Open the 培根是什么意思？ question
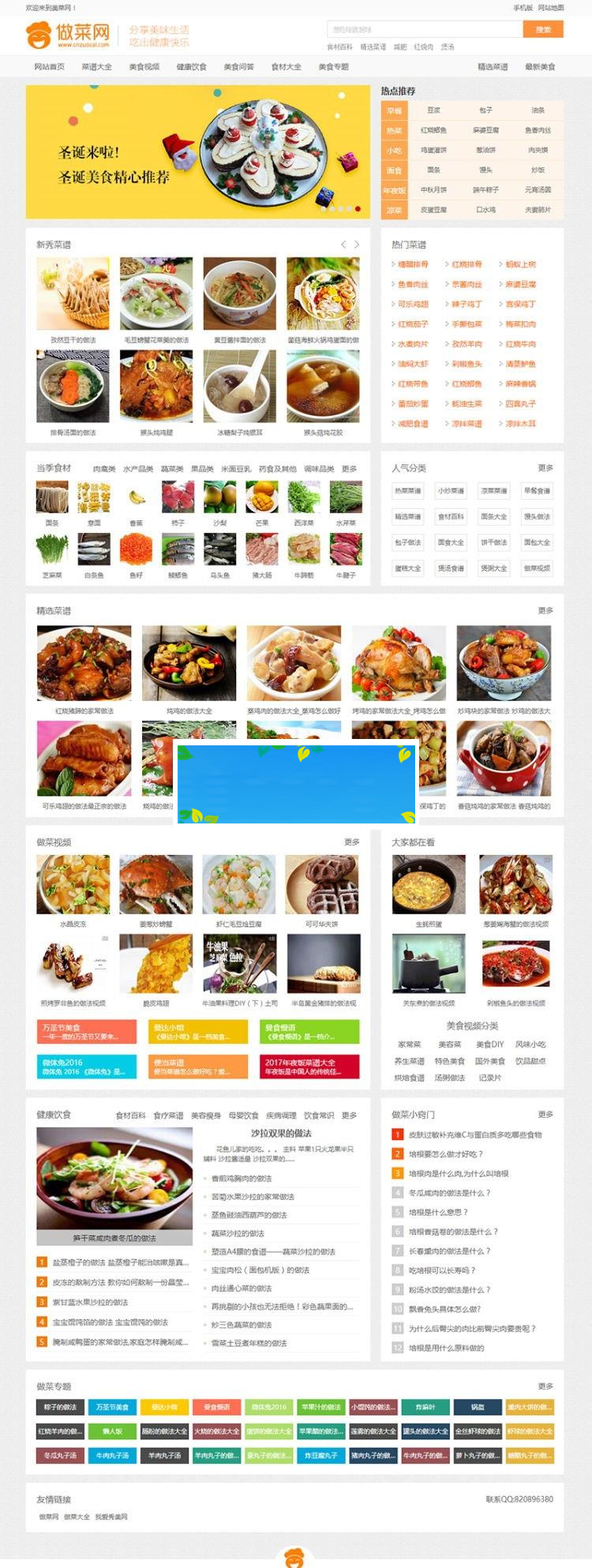Screen dimensions: 592x1568 pyautogui.click(x=438, y=1212)
